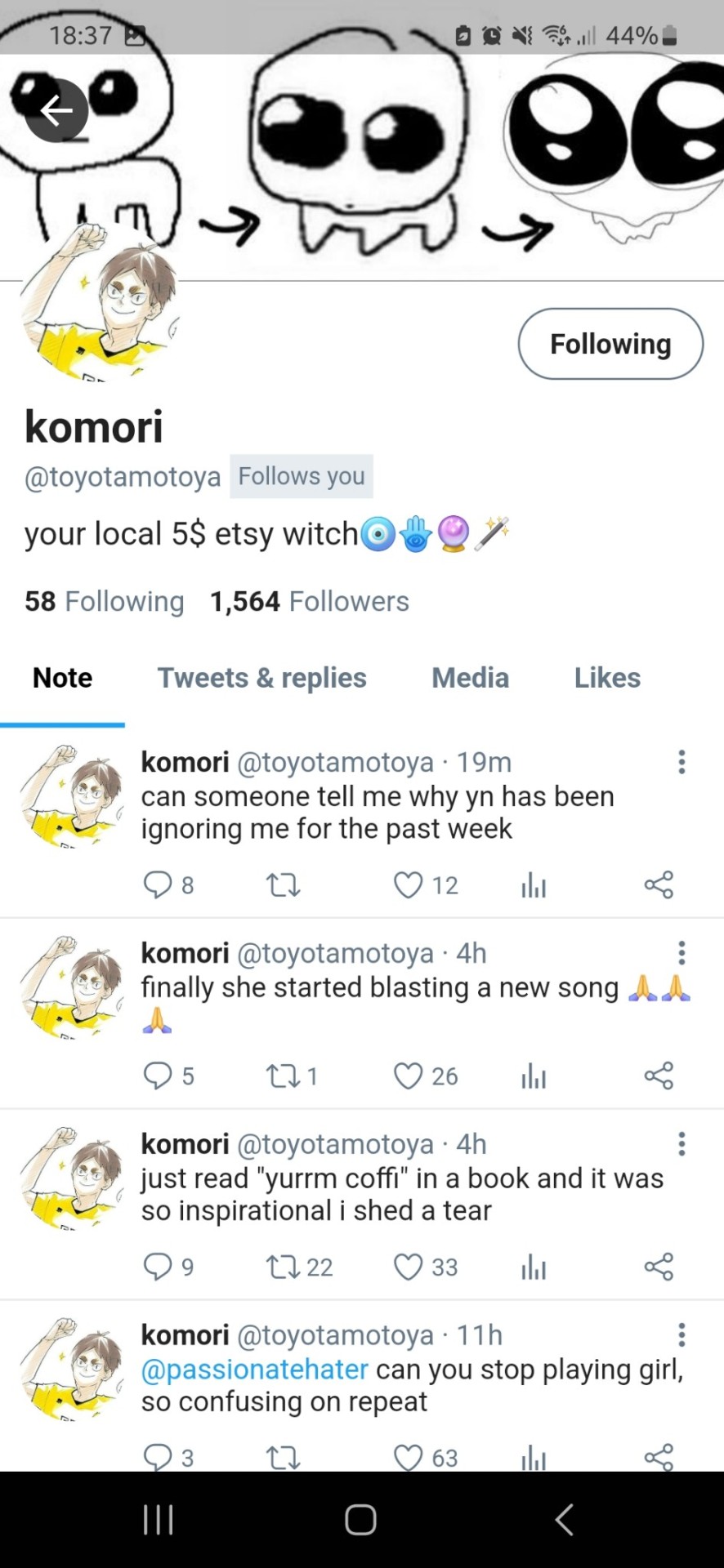The image size is (724, 1568).
Task: Open the 1,564 Followers list
Action: pos(309,602)
